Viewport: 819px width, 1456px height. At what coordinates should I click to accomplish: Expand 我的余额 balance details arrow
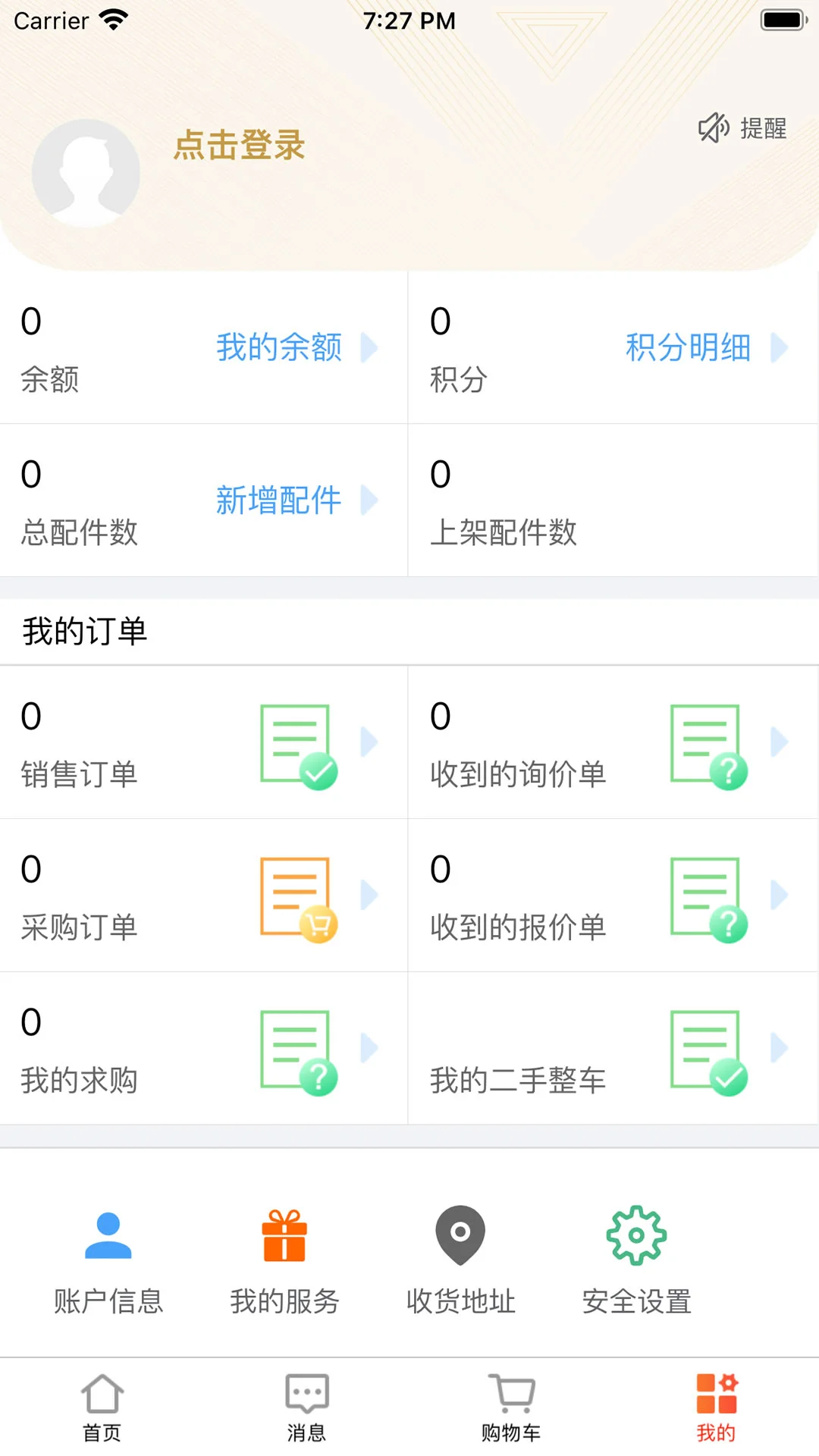click(x=371, y=349)
